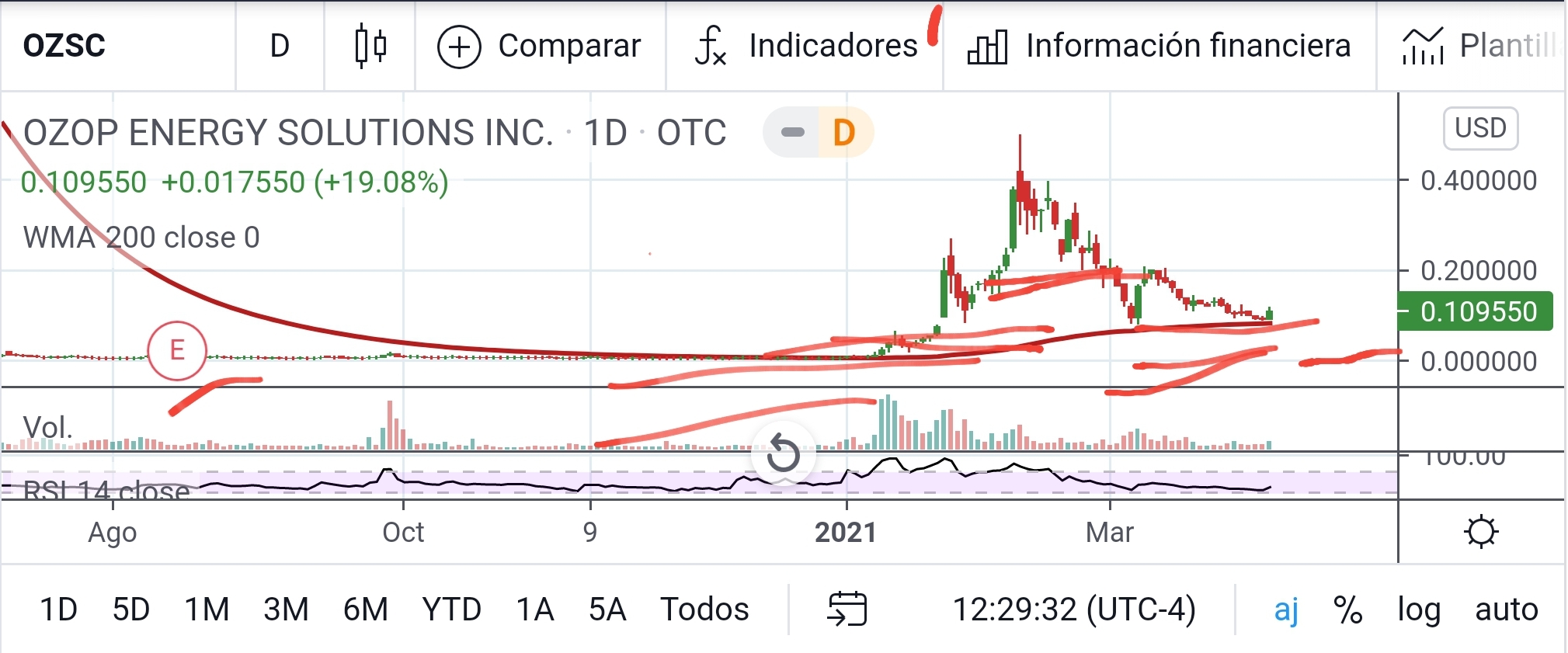
Task: Tap the earnings E marker on the chart
Action: tap(177, 350)
